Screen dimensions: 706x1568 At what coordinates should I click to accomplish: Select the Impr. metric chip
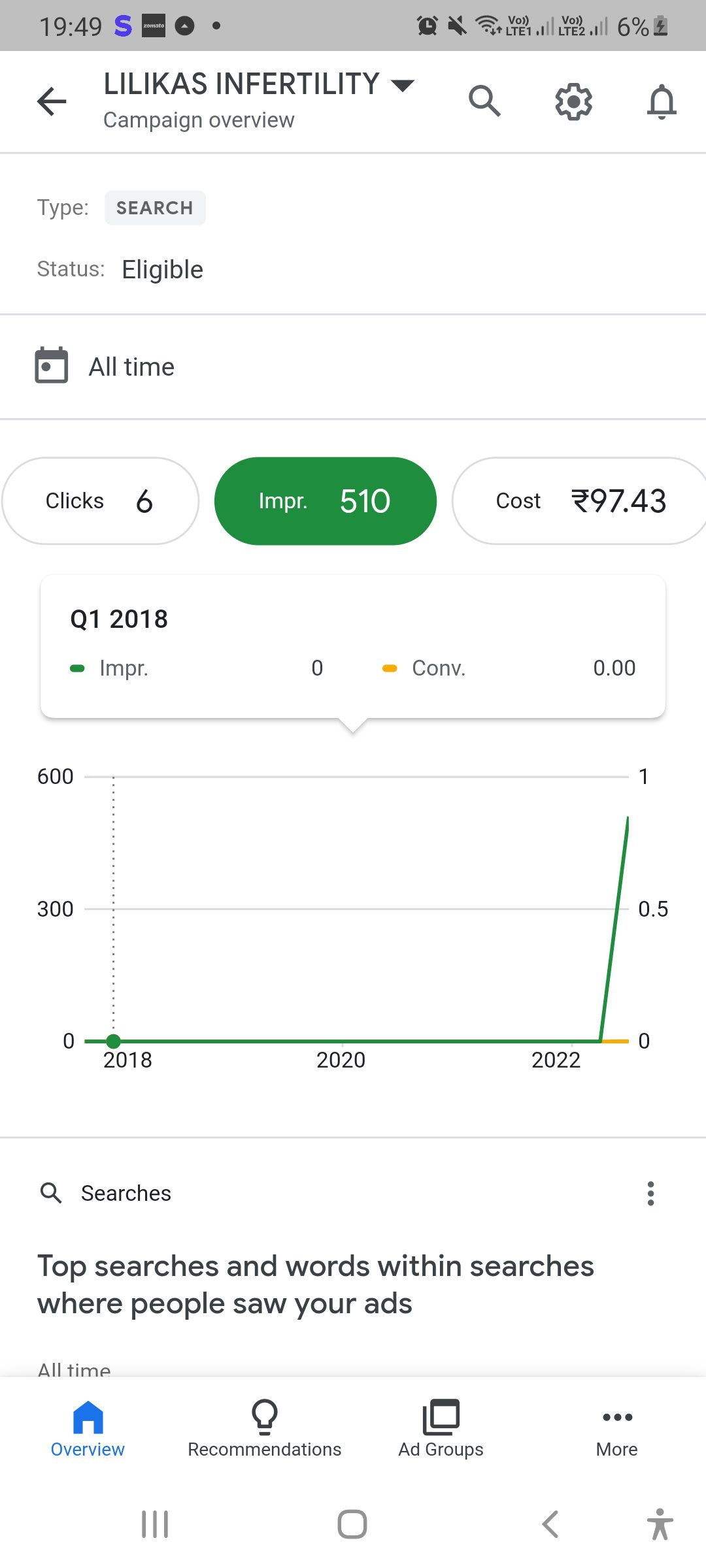(325, 501)
